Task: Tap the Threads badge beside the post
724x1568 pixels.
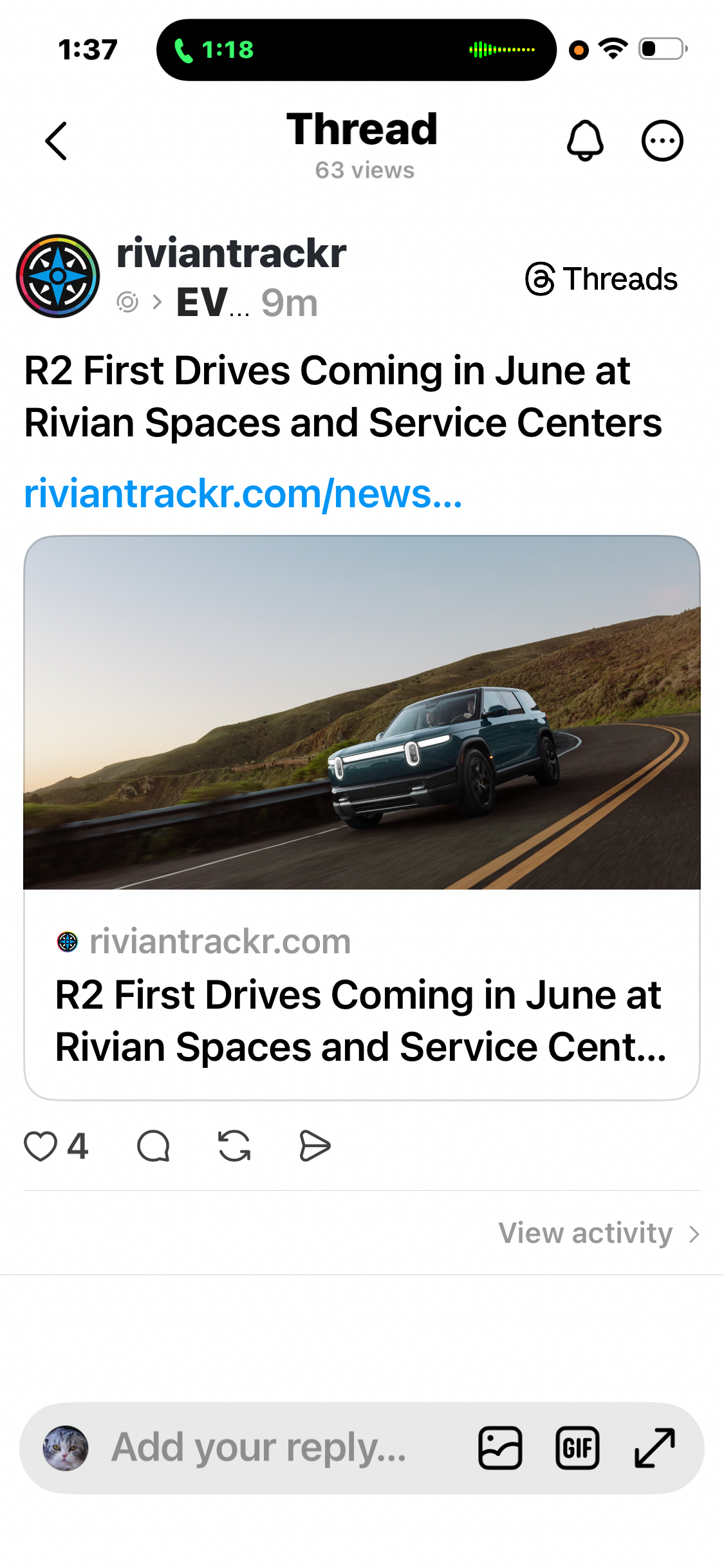Action: (x=601, y=279)
